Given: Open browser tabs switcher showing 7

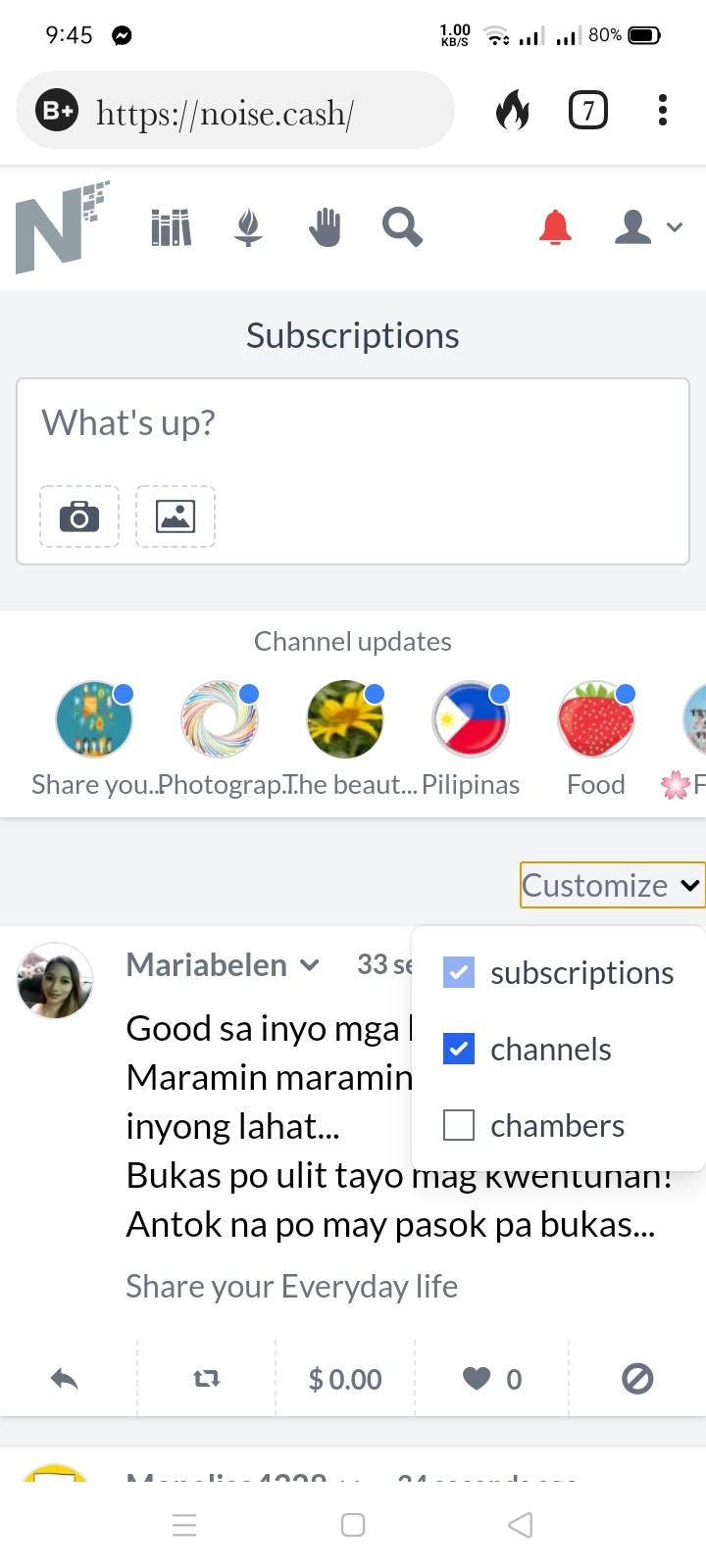Looking at the screenshot, I should pos(588,110).
